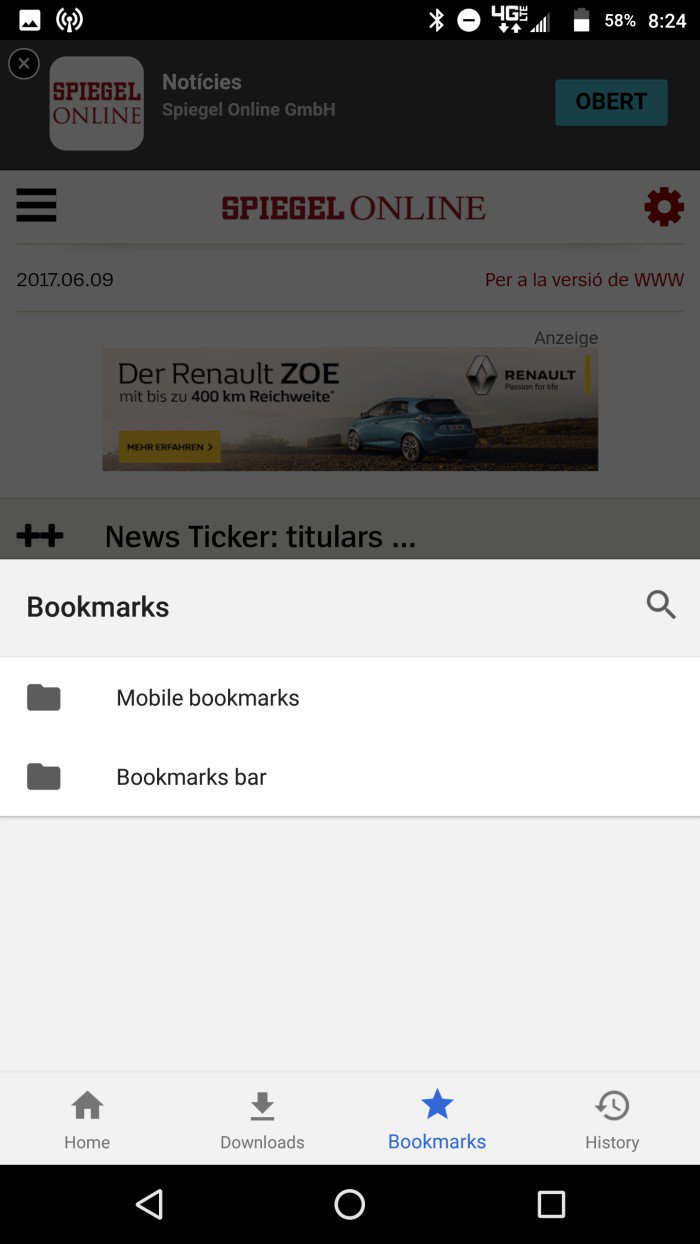The height and width of the screenshot is (1244, 700).
Task: Select the Bookmarks tab
Action: coord(437,1120)
